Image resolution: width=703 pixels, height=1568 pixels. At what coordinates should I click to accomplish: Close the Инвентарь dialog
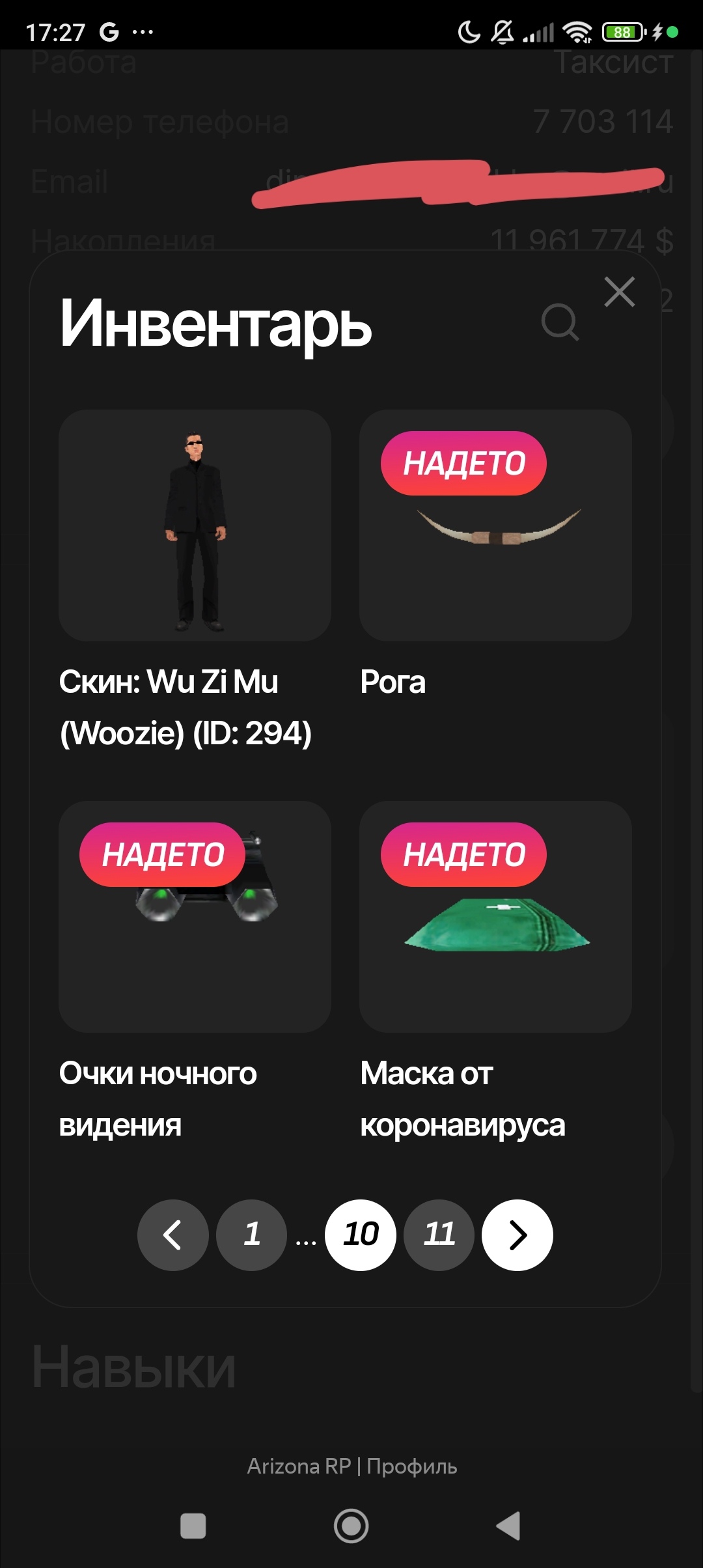(619, 292)
